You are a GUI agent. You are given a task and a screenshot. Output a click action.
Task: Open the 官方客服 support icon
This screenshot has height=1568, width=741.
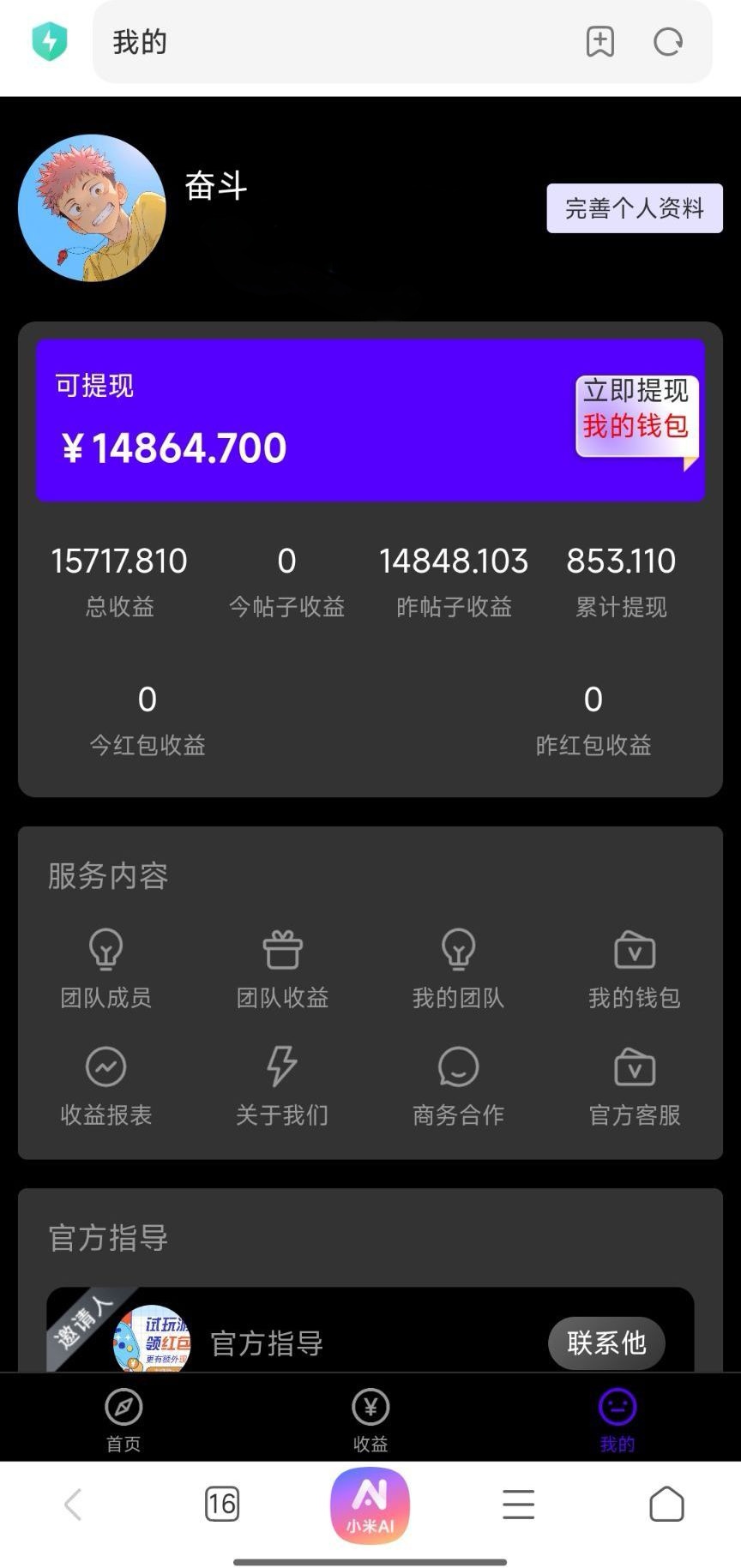click(x=635, y=1069)
